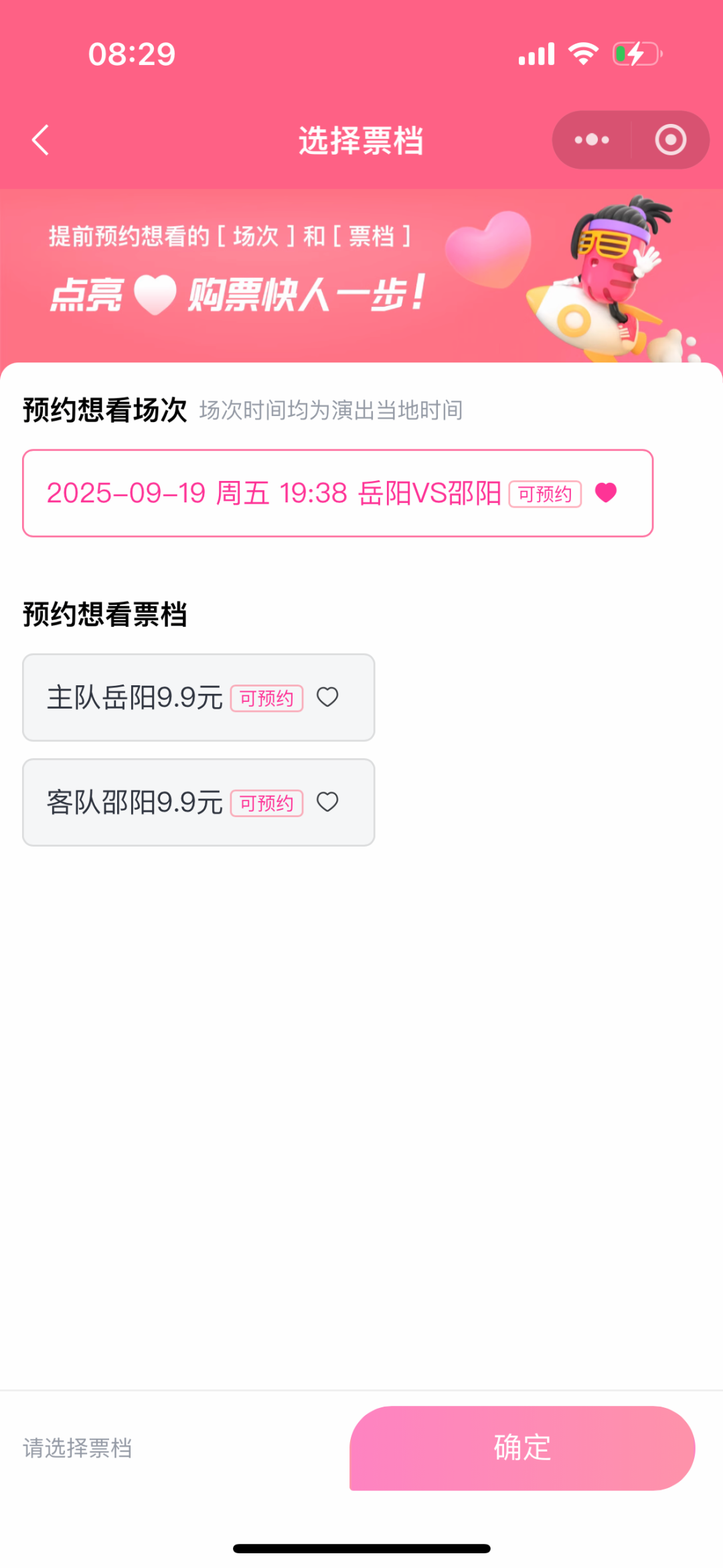Tap the 确定 confirm button

[x=522, y=1448]
